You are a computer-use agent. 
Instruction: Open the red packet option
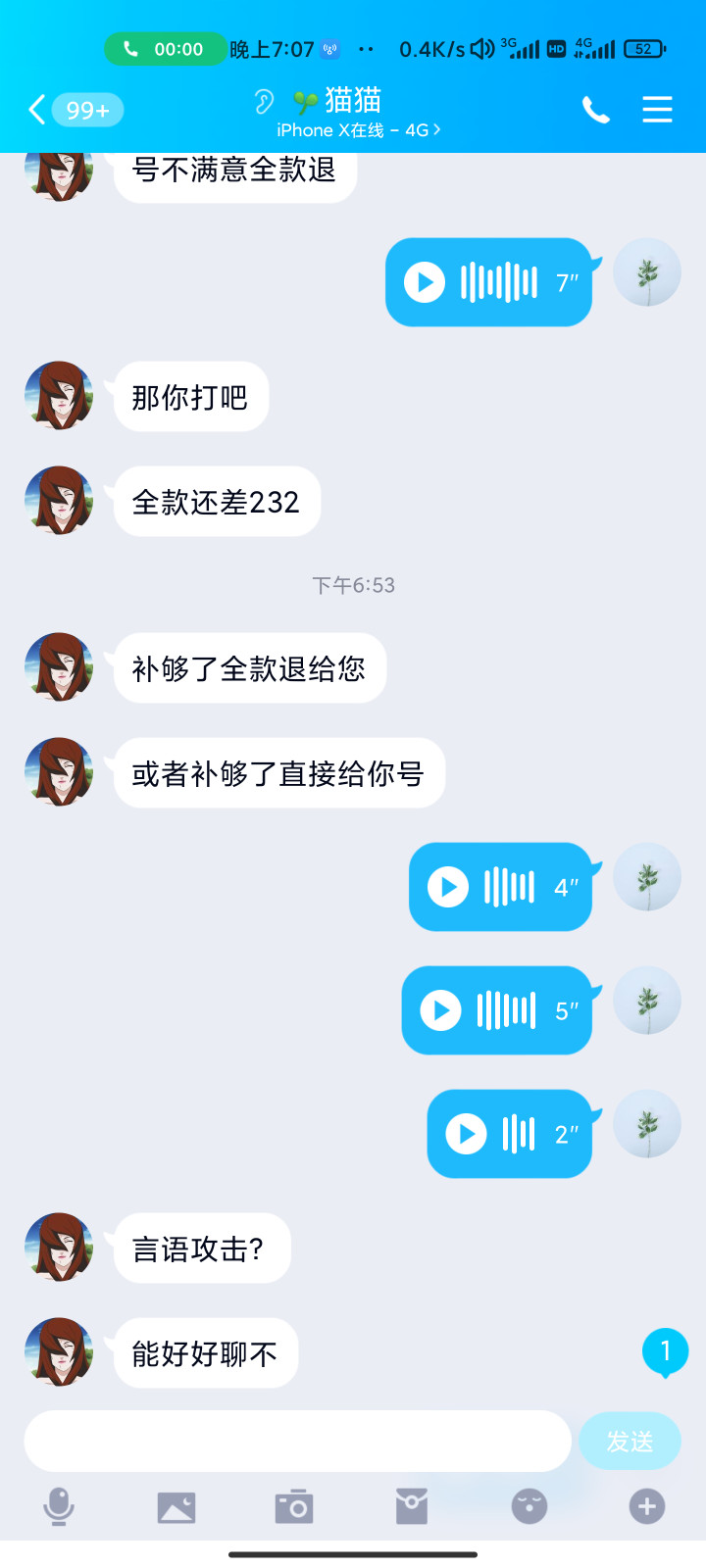coord(412,1507)
